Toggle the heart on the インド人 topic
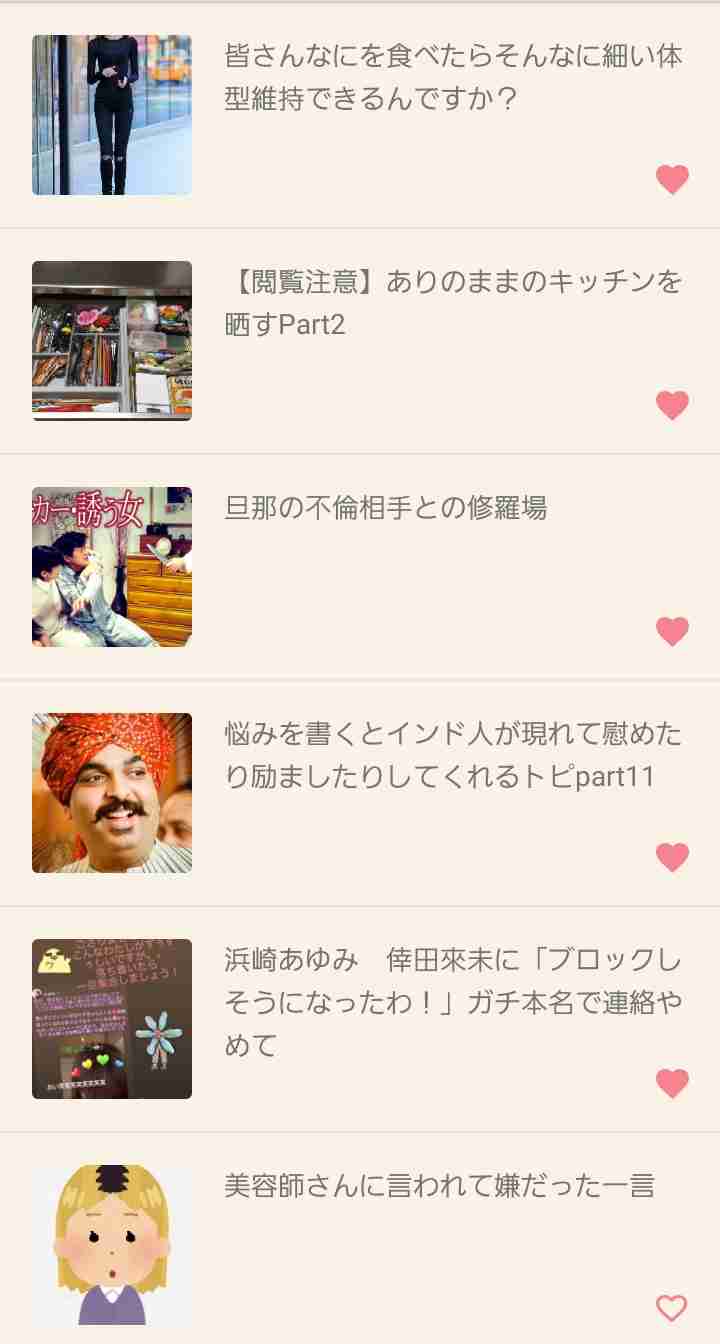The width and height of the screenshot is (720, 1344). coord(672,858)
